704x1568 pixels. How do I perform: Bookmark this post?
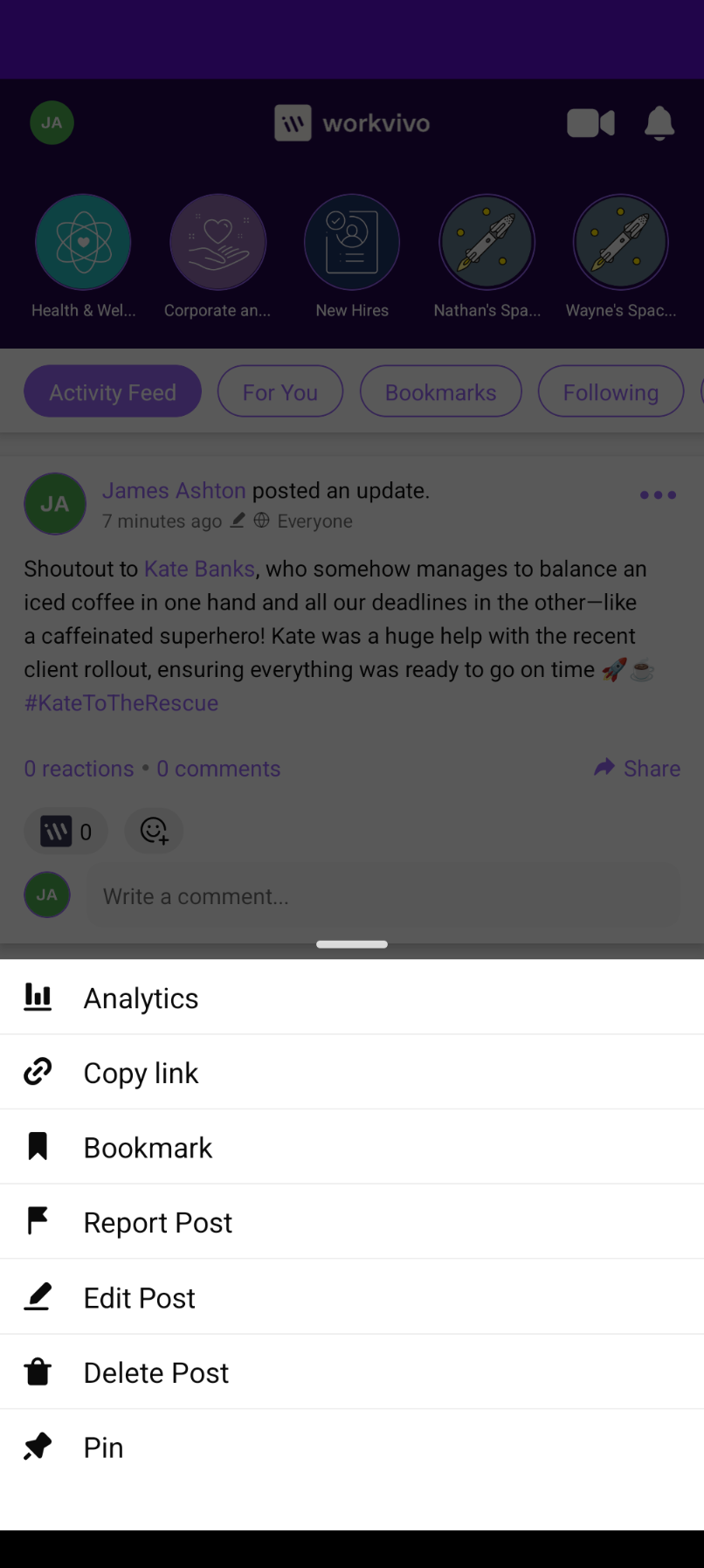point(147,1148)
